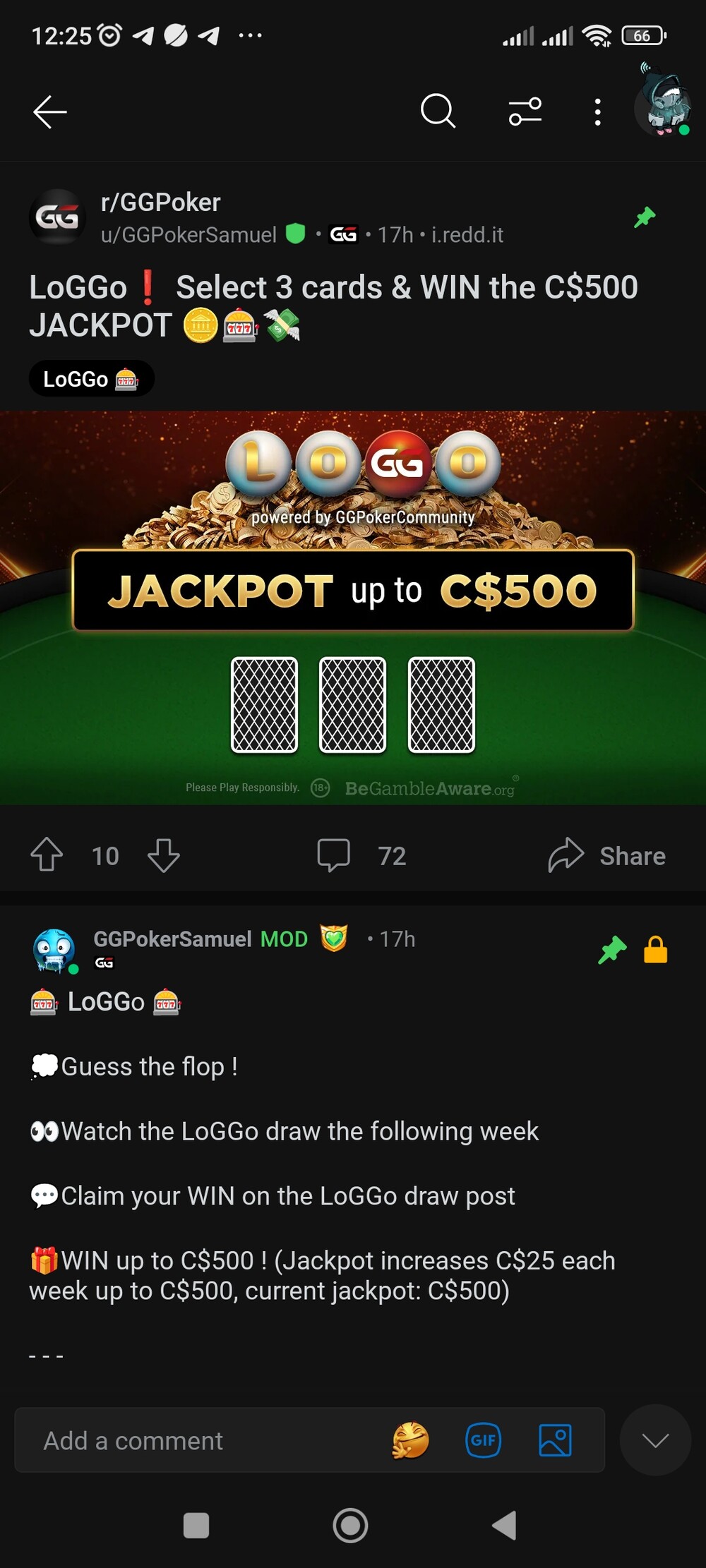Open the emoji picker in the comment box
The image size is (706, 1568).
[410, 1440]
